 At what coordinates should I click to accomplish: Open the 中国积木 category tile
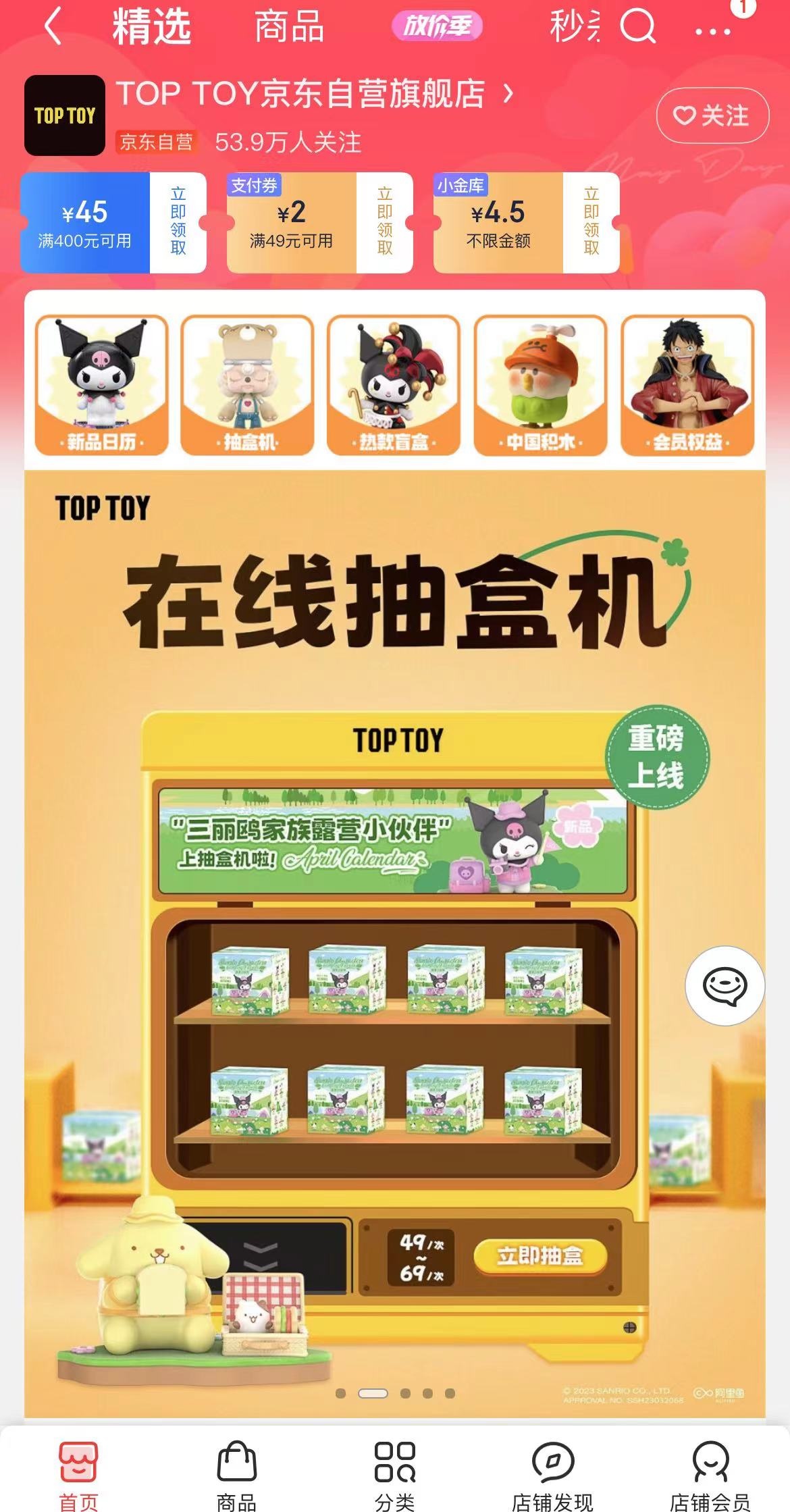coord(540,385)
